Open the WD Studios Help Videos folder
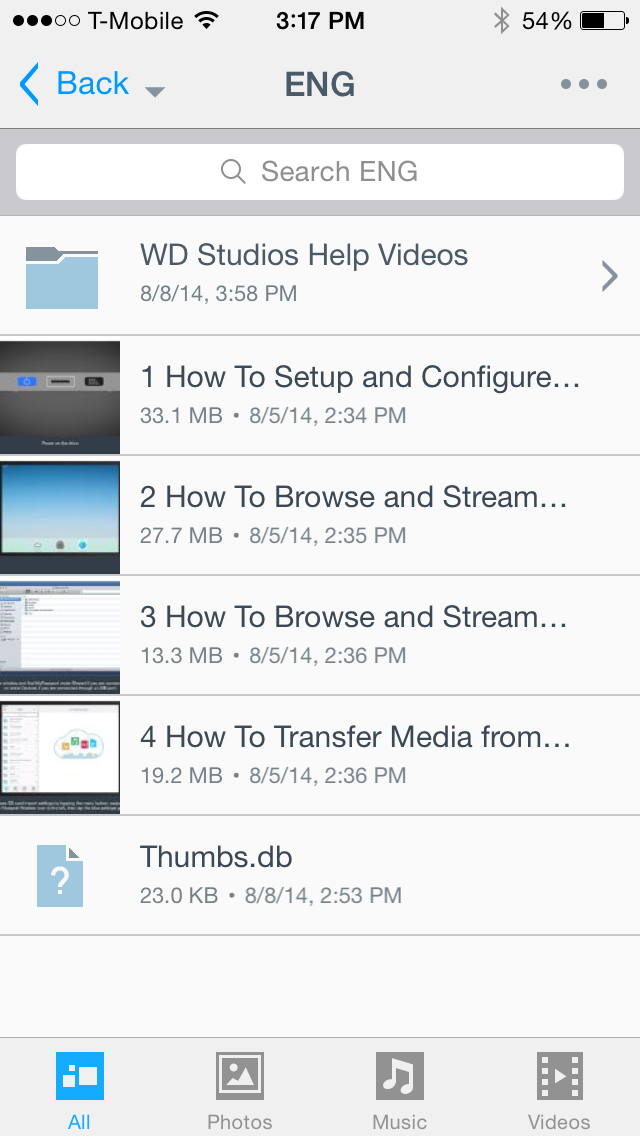 click(x=320, y=275)
